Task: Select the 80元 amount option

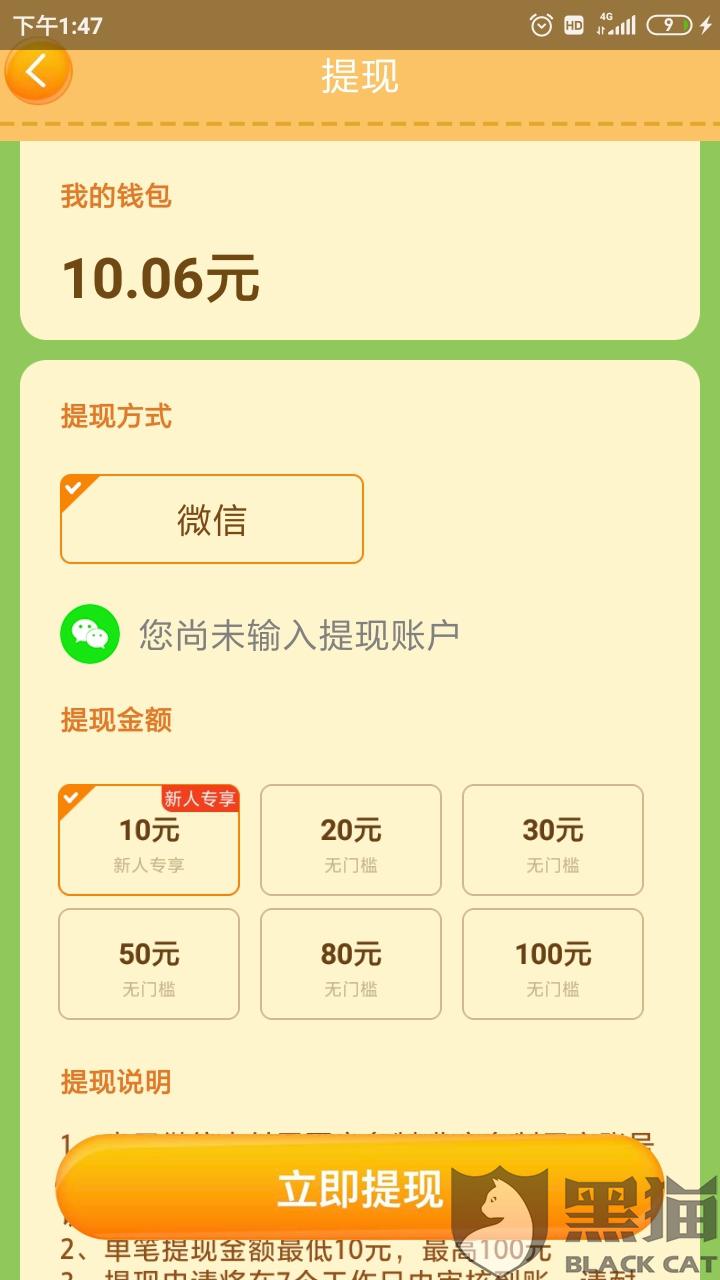Action: [x=351, y=964]
